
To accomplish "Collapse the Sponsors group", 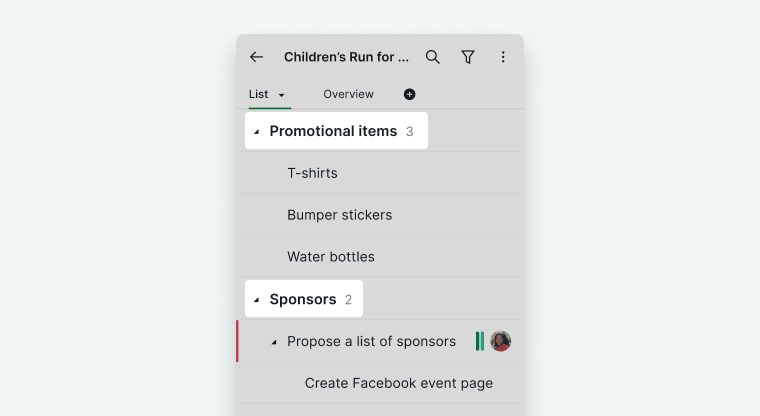I will click(256, 300).
